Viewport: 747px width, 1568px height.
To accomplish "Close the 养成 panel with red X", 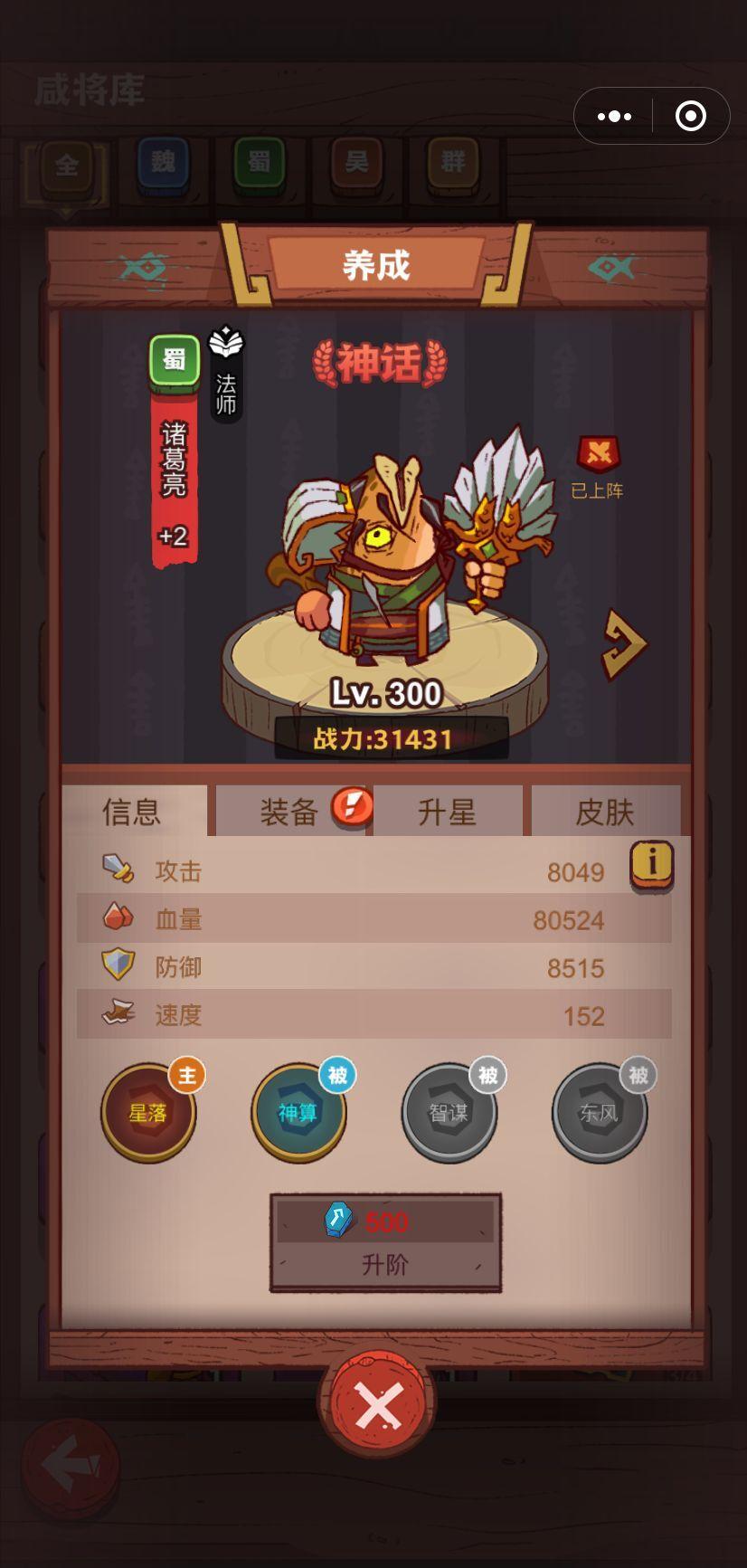I will point(377,1405).
